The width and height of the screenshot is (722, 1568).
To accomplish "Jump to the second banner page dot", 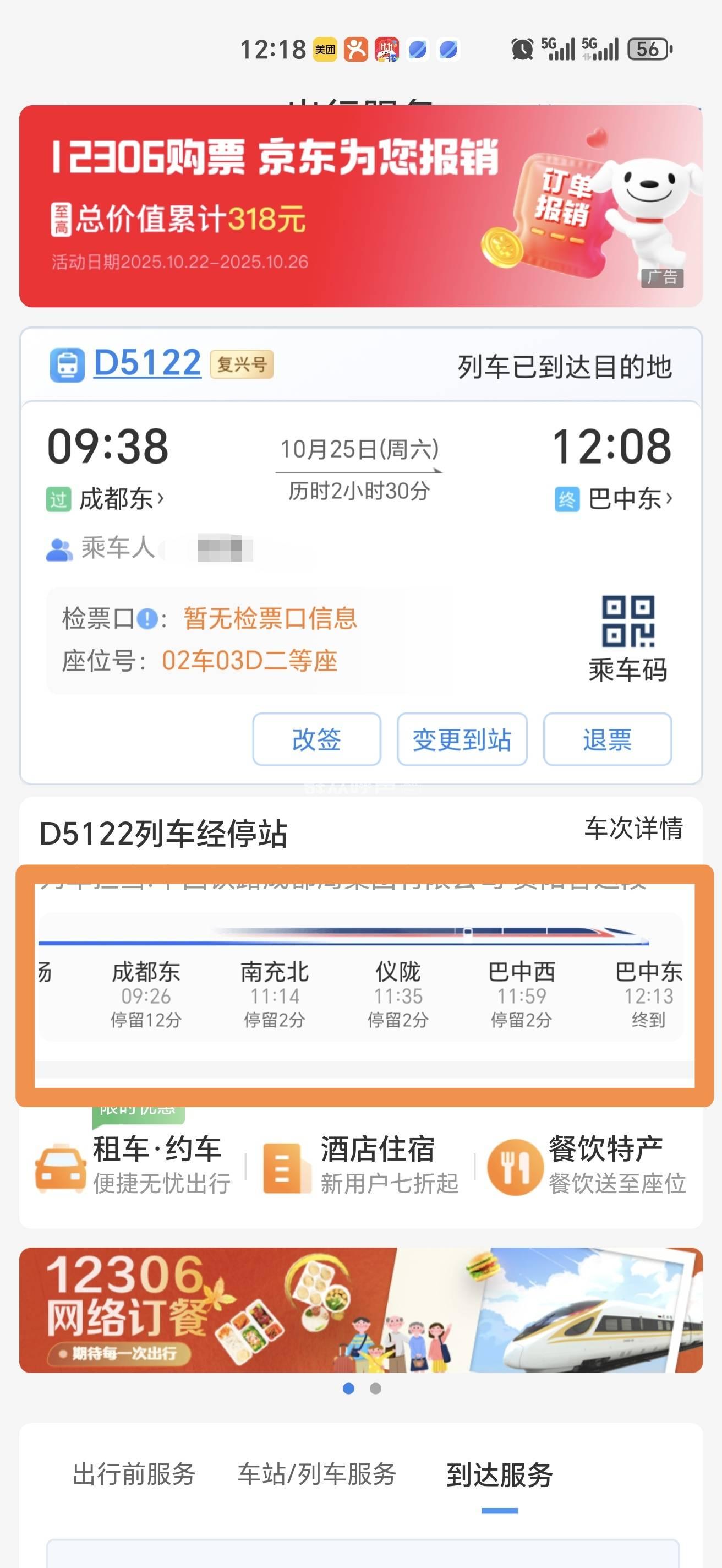I will pyautogui.click(x=375, y=1389).
